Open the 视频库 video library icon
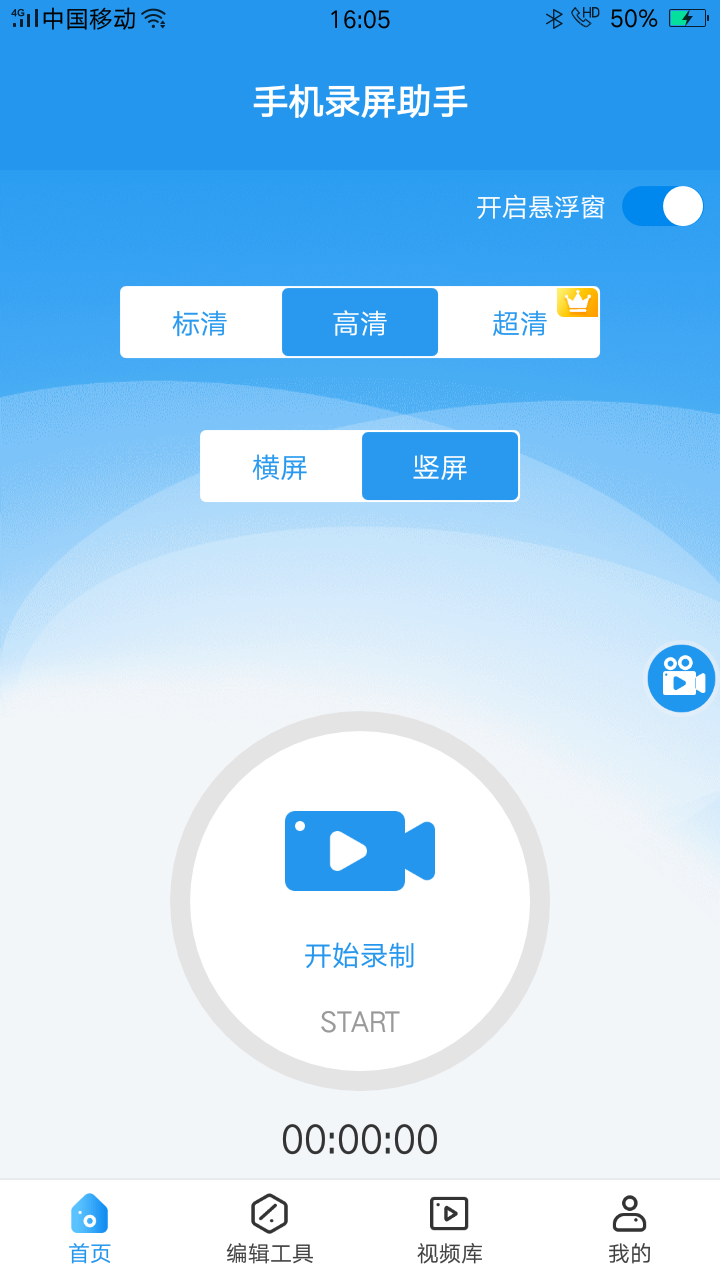The height and width of the screenshot is (1280, 720). coord(449,1213)
